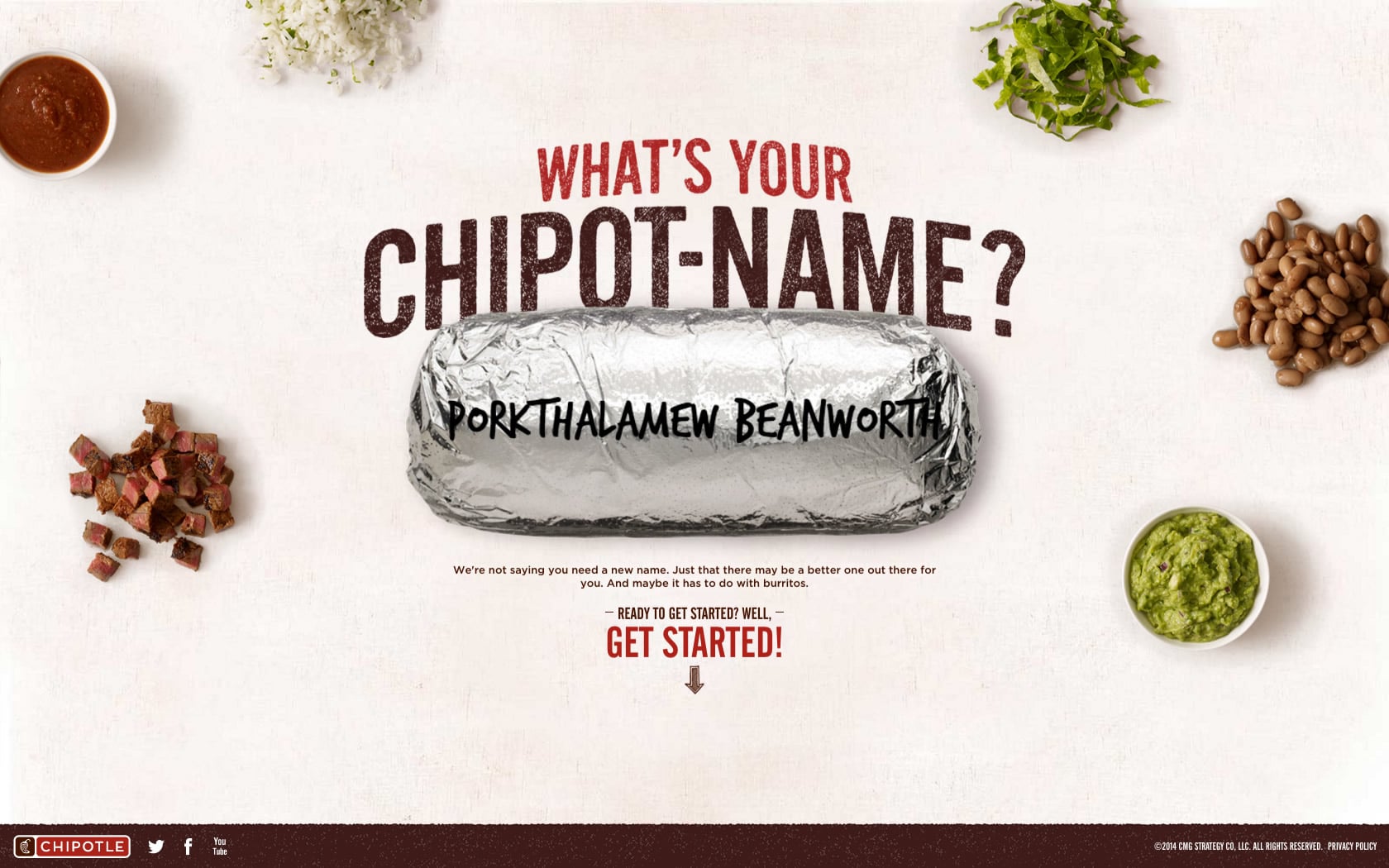Viewport: 1389px width, 868px height.
Task: Open the Privacy Policy link
Action: pos(1352,846)
